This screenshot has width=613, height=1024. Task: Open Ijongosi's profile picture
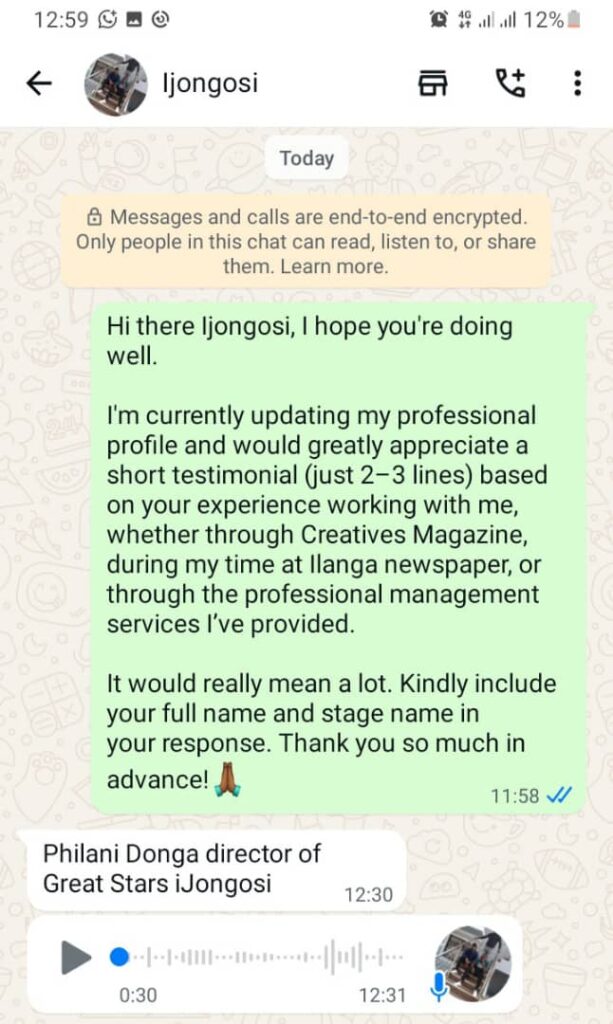point(116,84)
